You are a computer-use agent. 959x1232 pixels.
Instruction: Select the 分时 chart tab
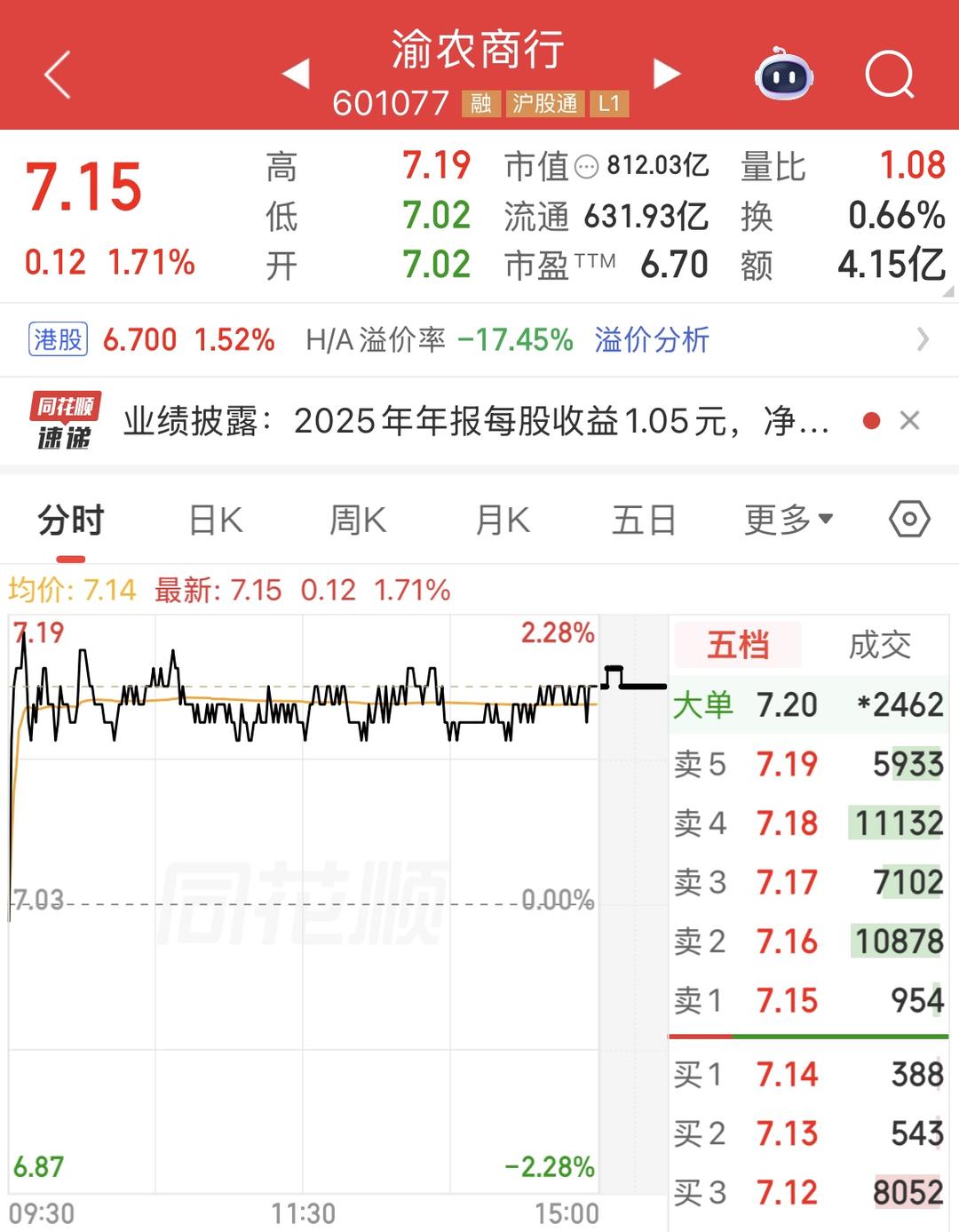(x=71, y=521)
